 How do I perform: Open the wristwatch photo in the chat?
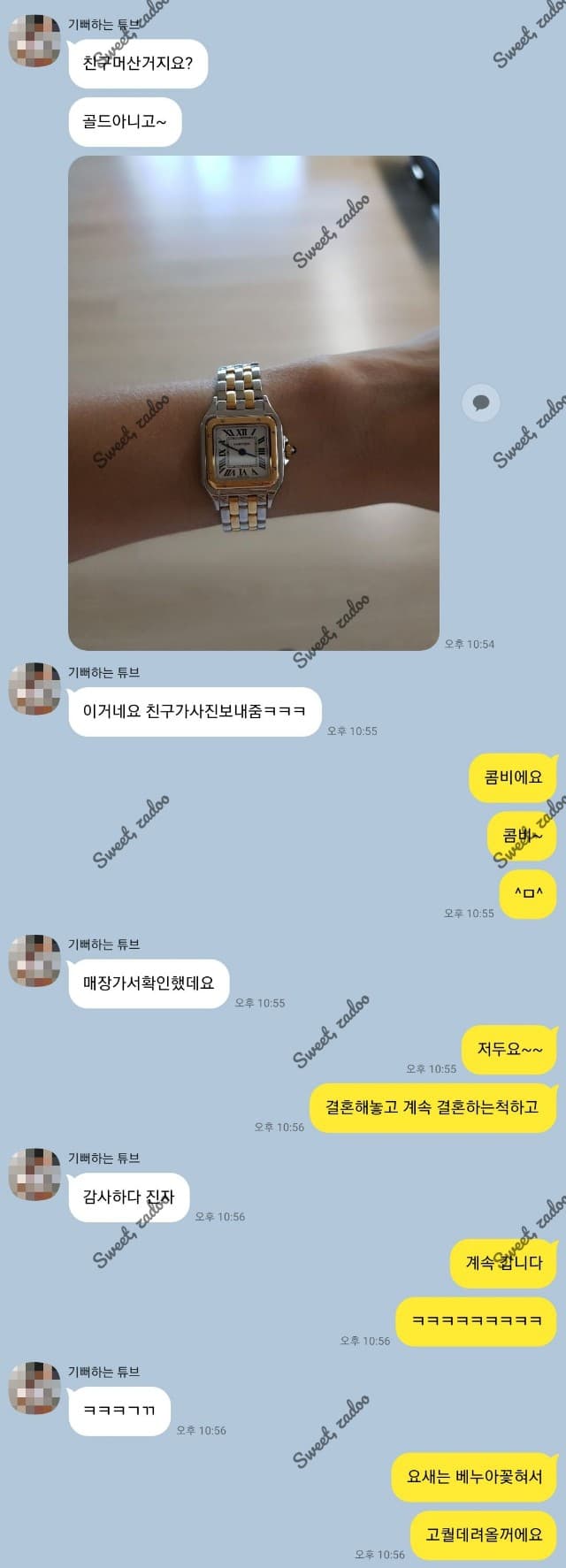point(254,403)
